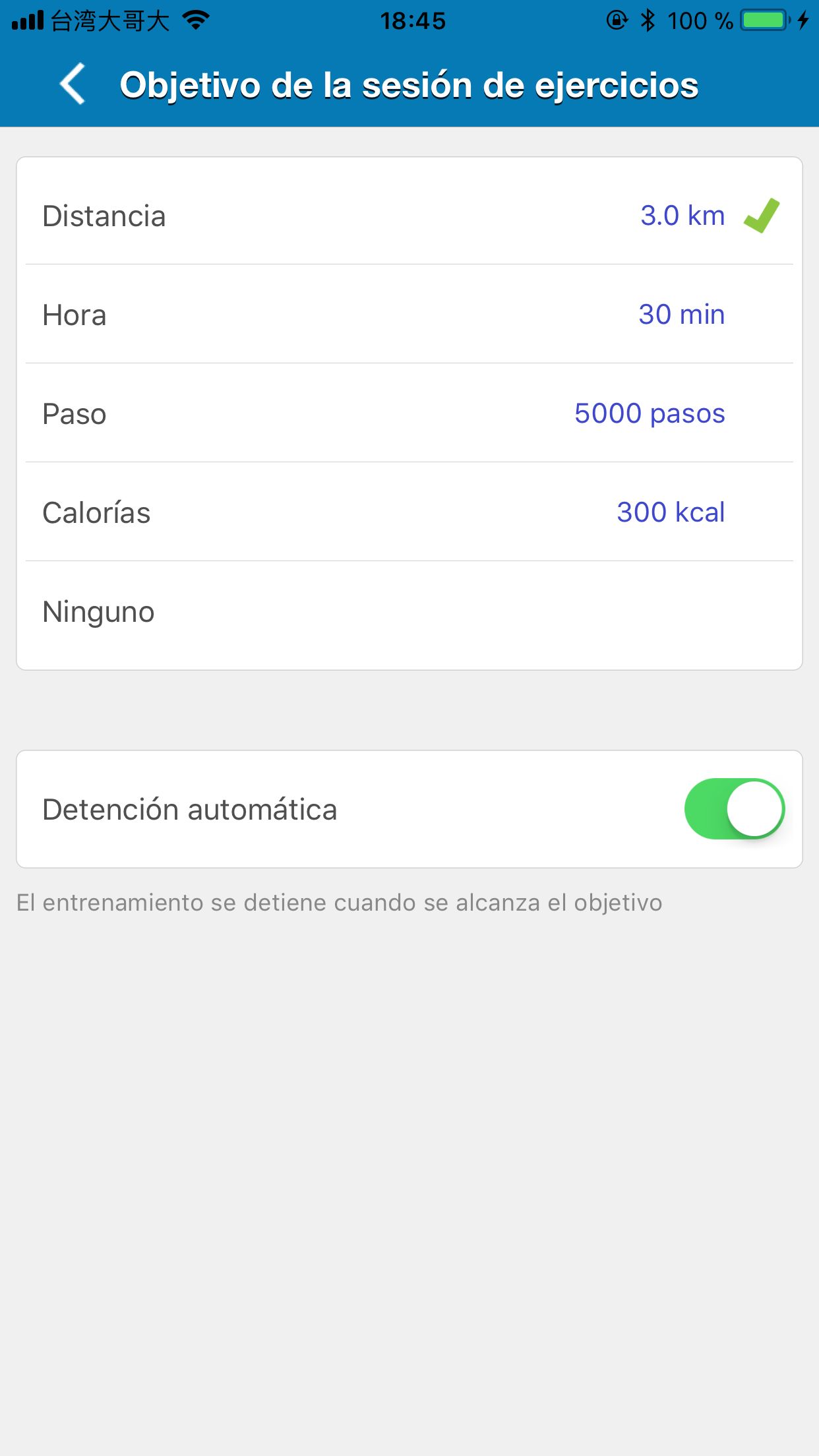Set the goal to Ninguno

coord(409,611)
